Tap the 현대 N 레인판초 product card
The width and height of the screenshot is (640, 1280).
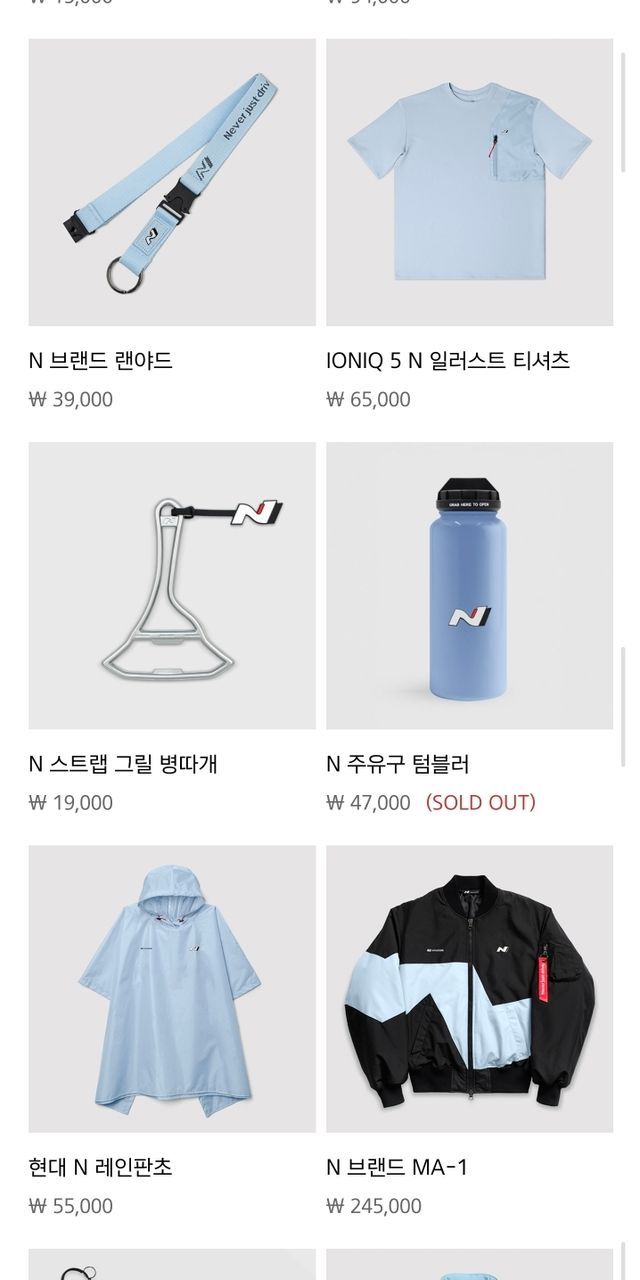(172, 988)
